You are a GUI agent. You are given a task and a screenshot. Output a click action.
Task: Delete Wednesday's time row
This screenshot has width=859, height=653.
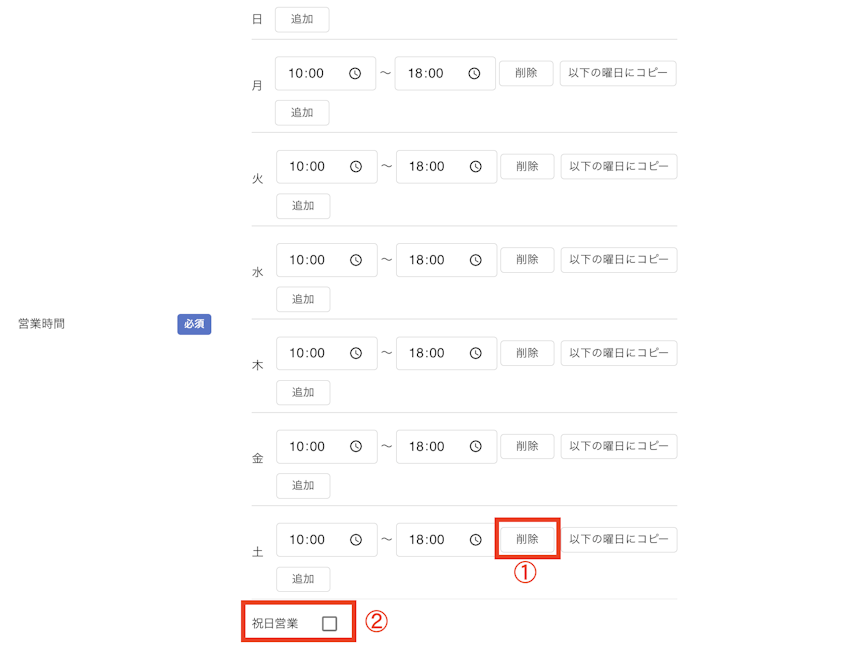527,260
